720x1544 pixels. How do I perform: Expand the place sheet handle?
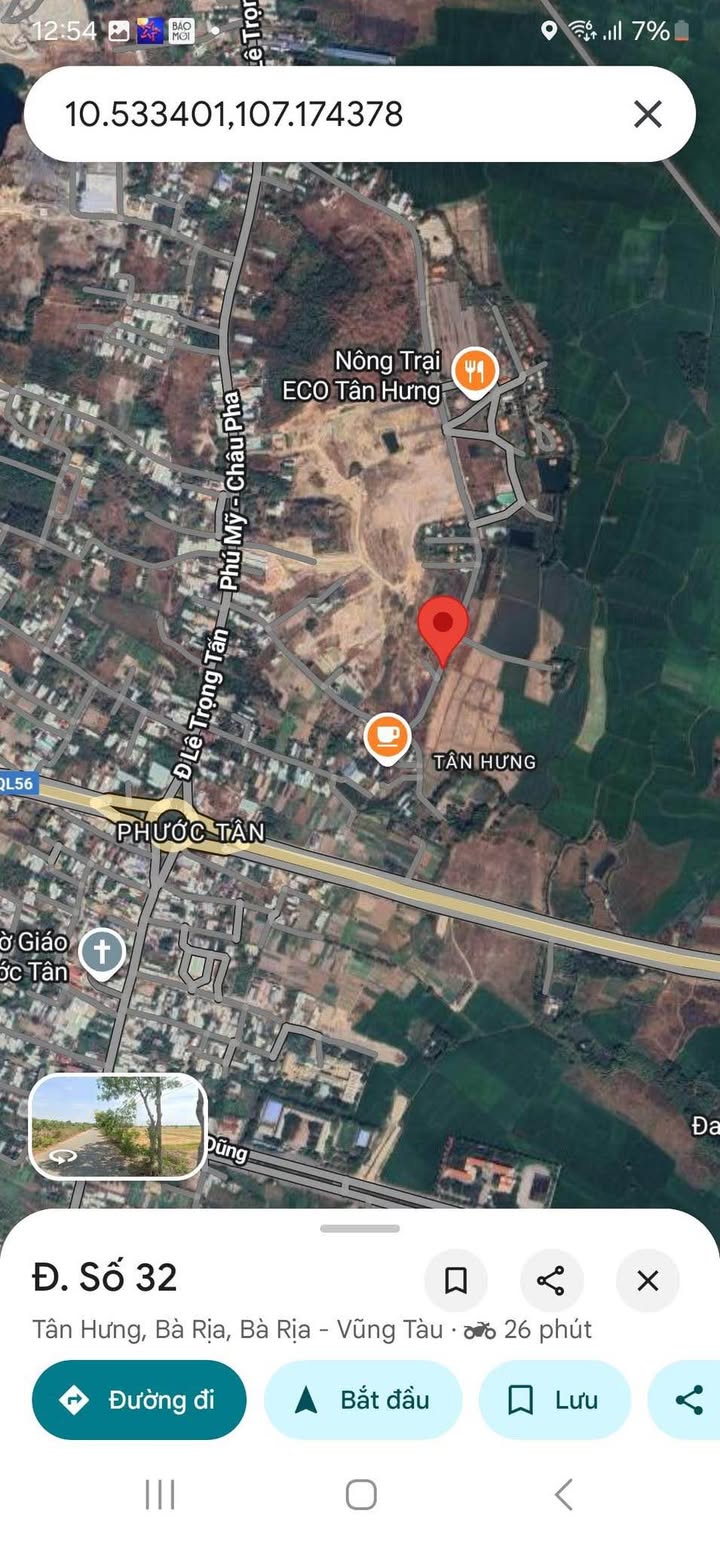coord(360,1228)
